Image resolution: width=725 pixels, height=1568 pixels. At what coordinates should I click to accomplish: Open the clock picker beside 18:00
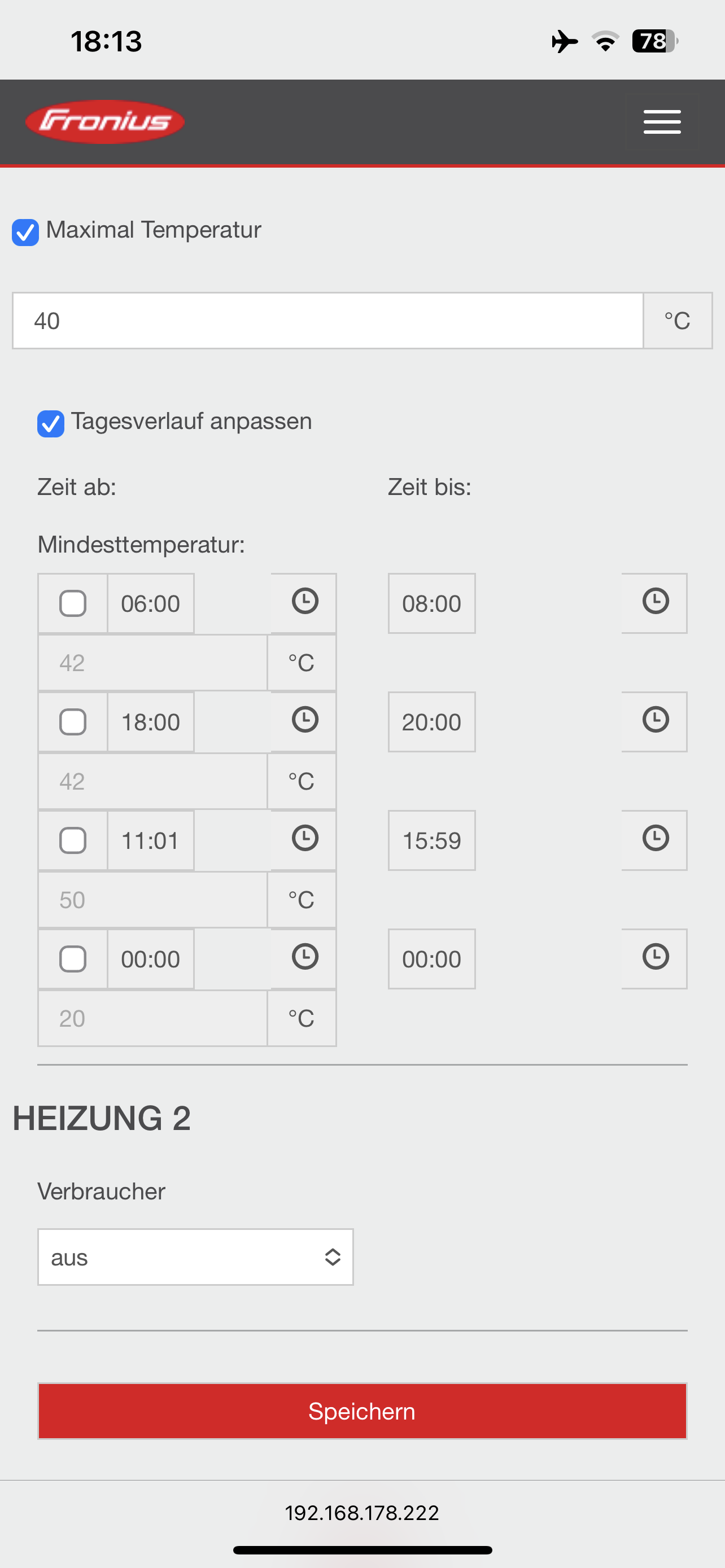click(304, 721)
